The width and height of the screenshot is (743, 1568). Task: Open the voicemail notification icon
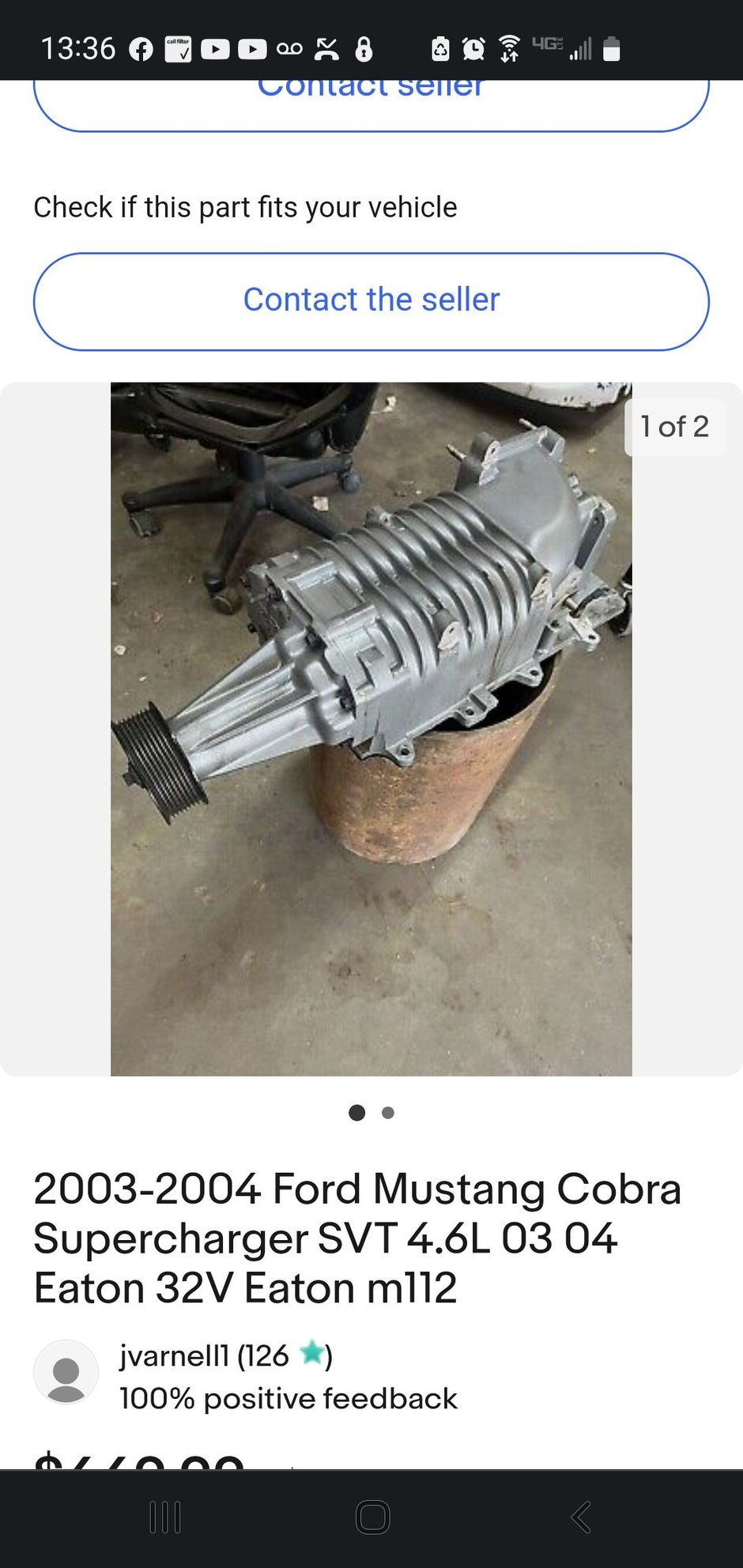point(290,48)
